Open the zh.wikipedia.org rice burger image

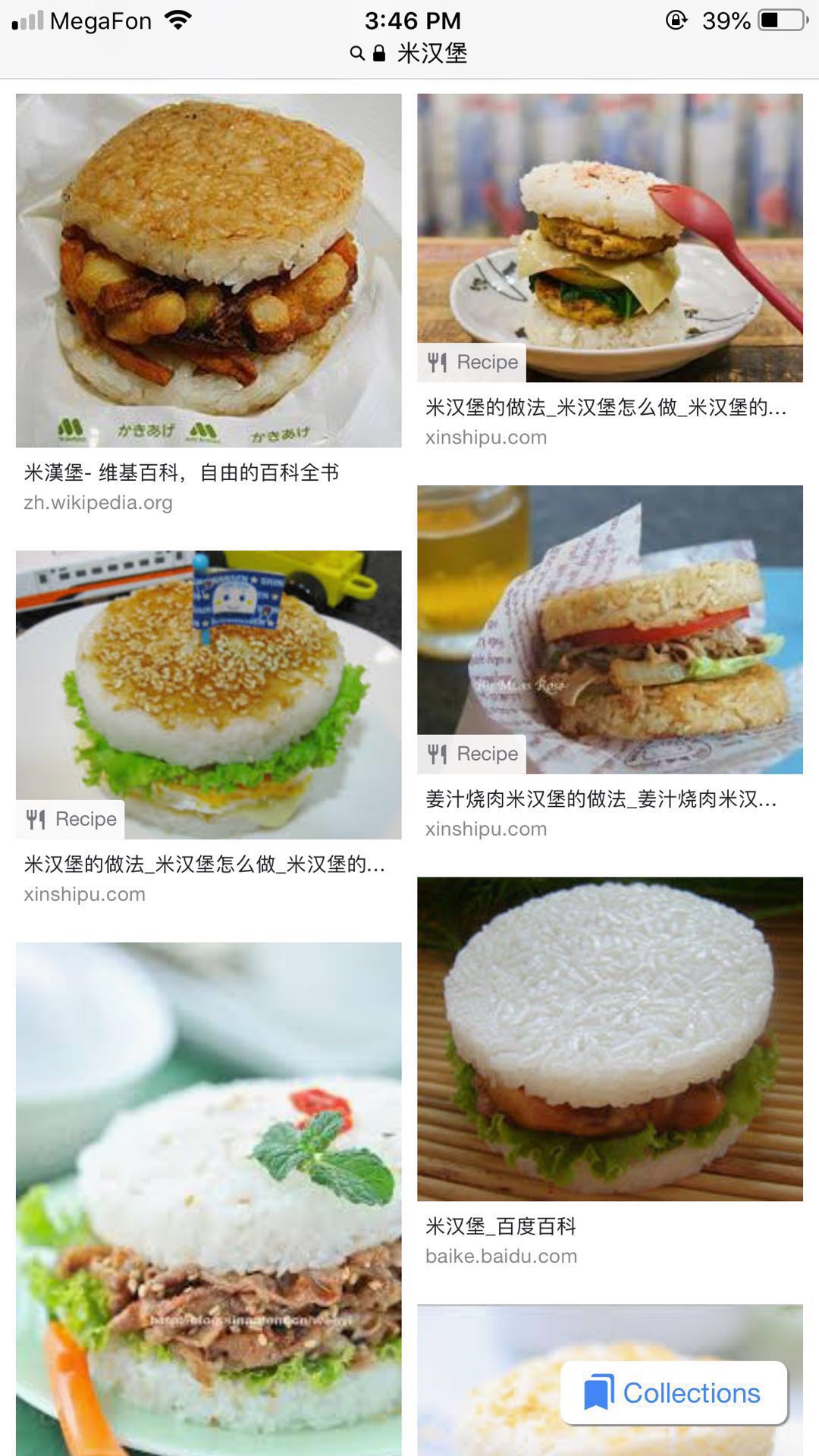[x=209, y=270]
